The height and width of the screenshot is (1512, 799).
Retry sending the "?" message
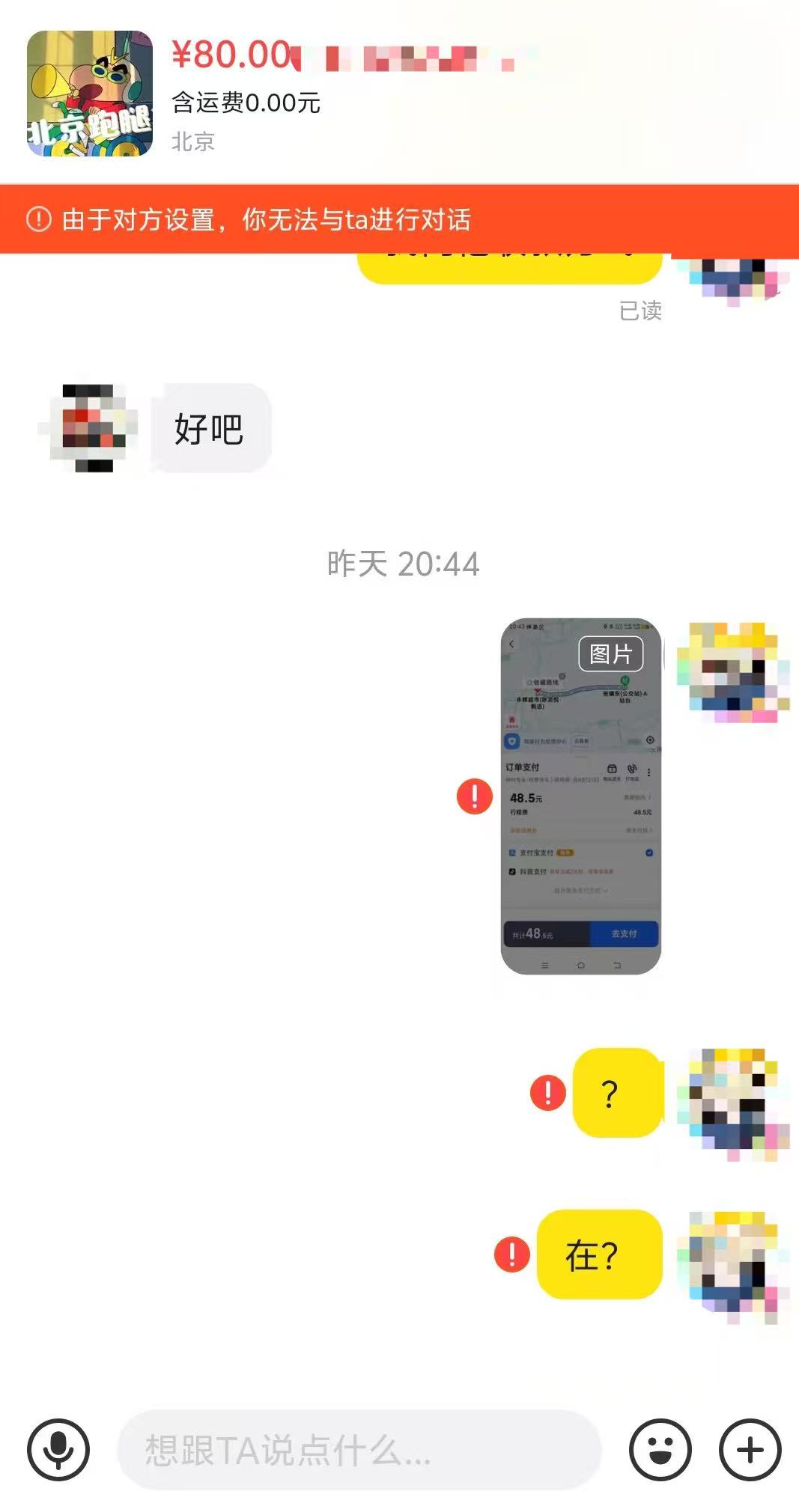pos(548,1093)
